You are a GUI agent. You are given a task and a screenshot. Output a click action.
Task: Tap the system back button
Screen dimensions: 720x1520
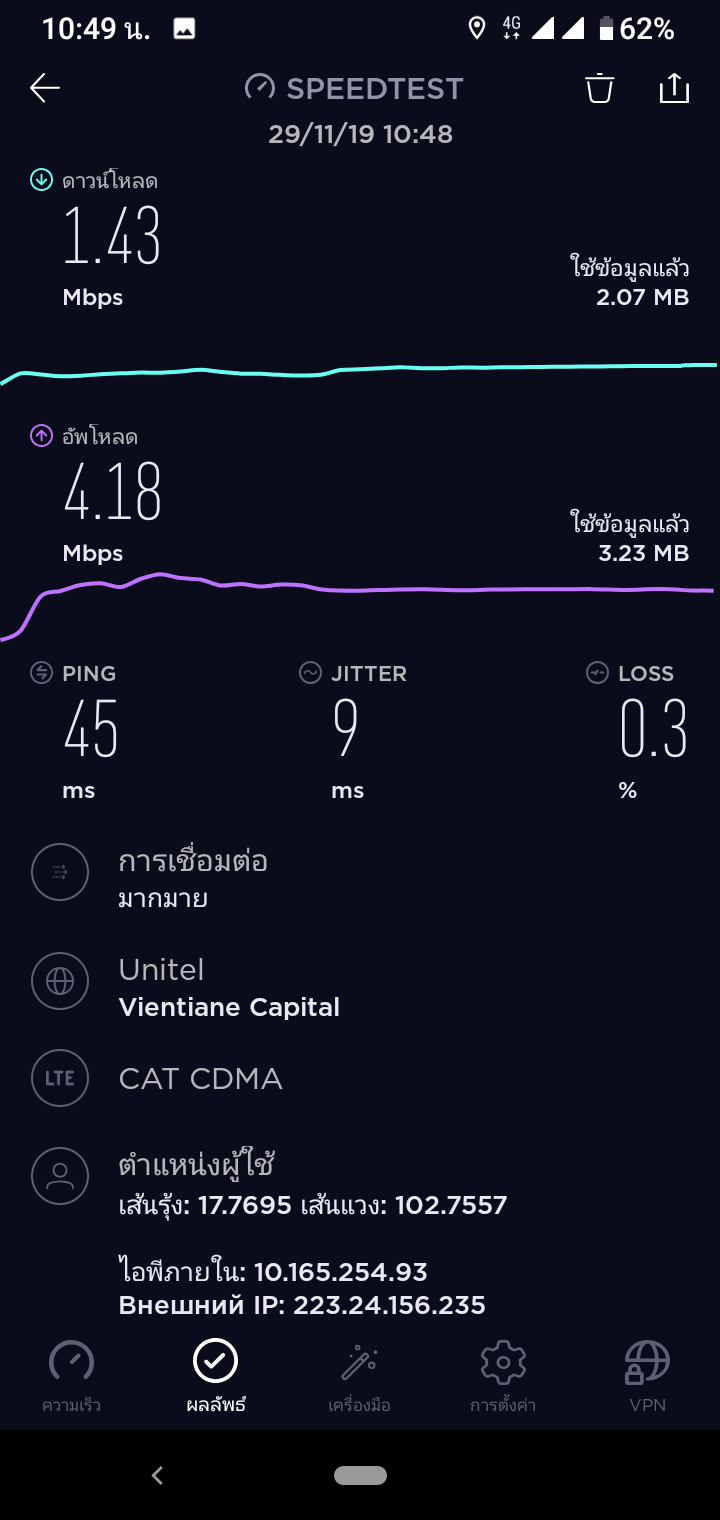pyautogui.click(x=157, y=1475)
